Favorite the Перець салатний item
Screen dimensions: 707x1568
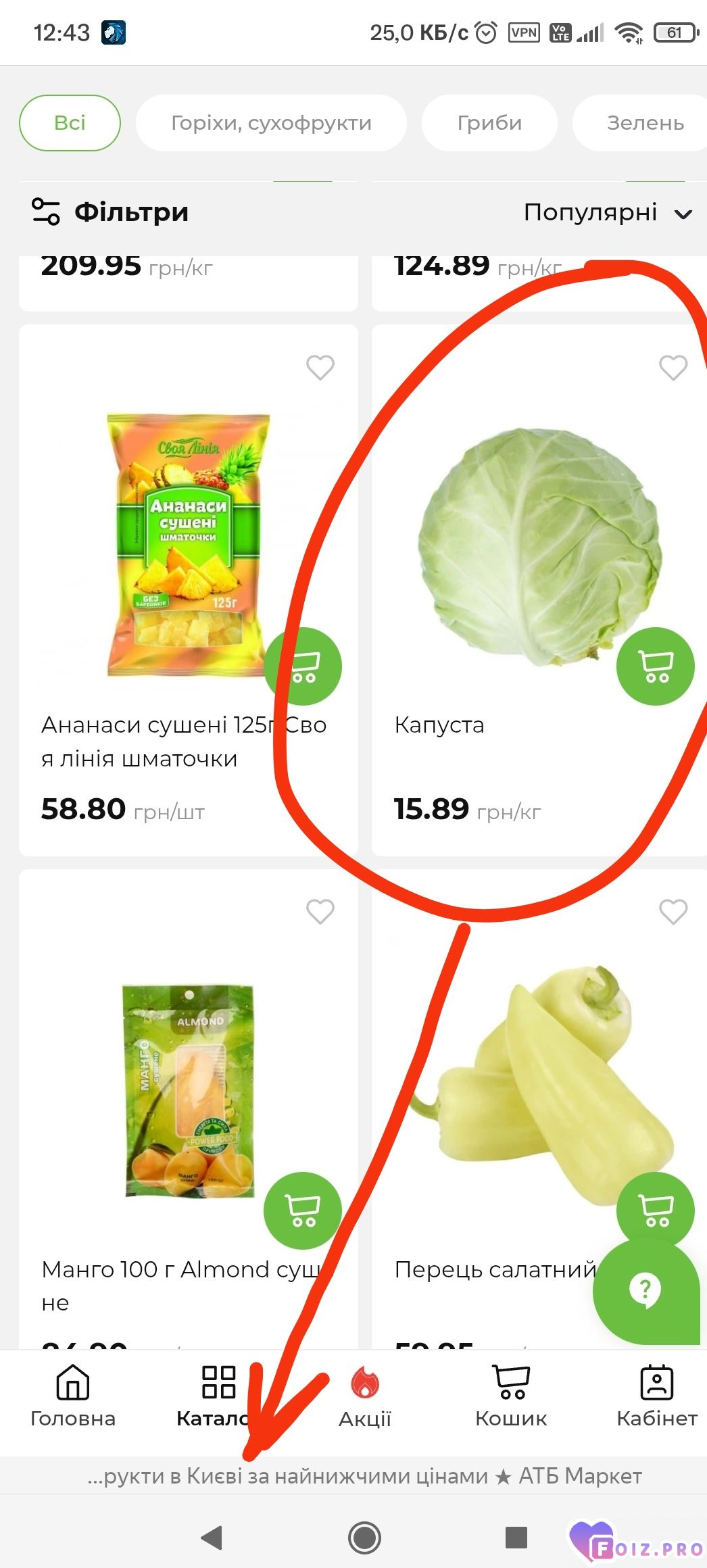673,912
